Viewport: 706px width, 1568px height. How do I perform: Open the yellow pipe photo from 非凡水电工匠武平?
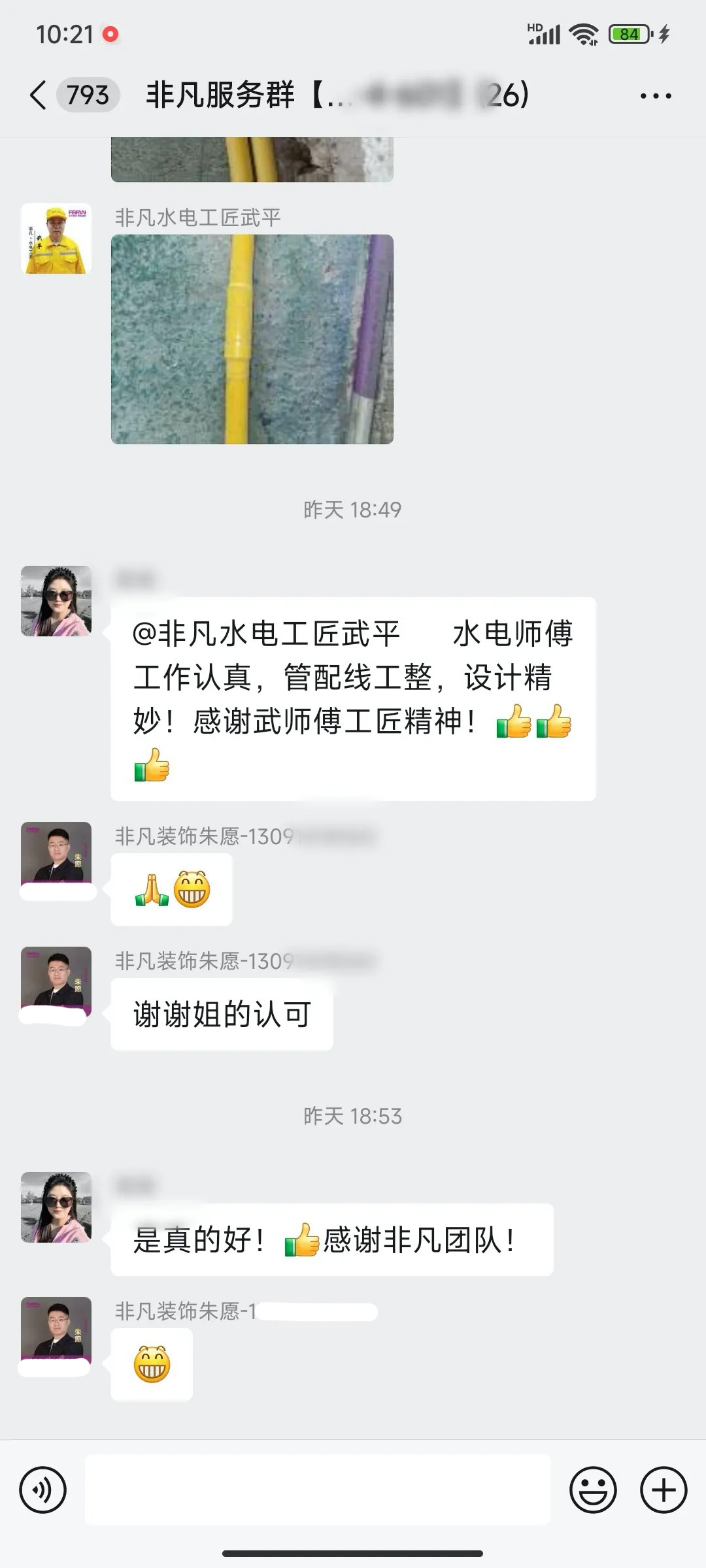coord(252,339)
